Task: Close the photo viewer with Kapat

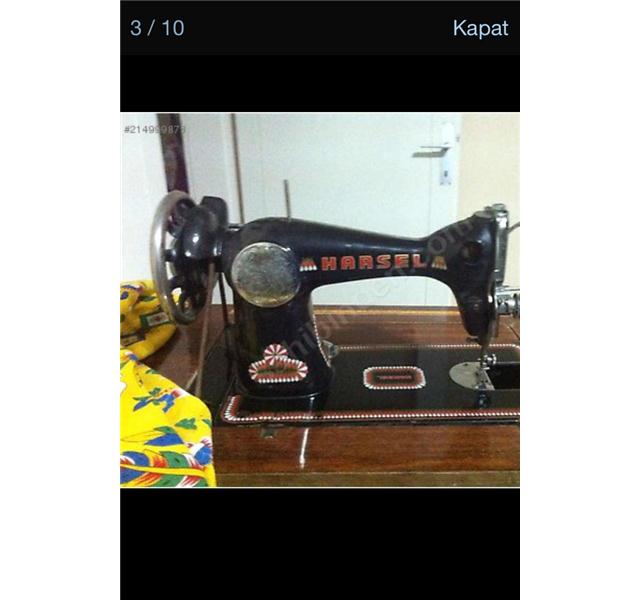Action: tap(480, 28)
